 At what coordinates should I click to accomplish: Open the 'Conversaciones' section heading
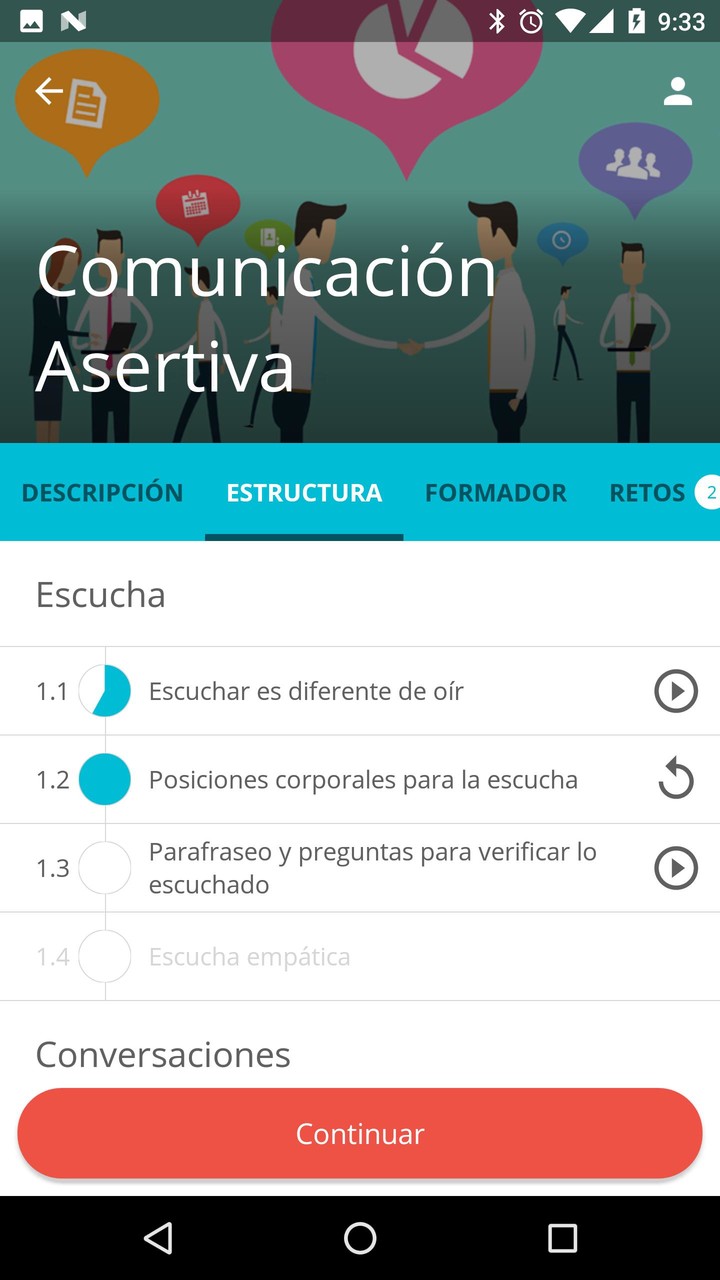(x=163, y=1053)
